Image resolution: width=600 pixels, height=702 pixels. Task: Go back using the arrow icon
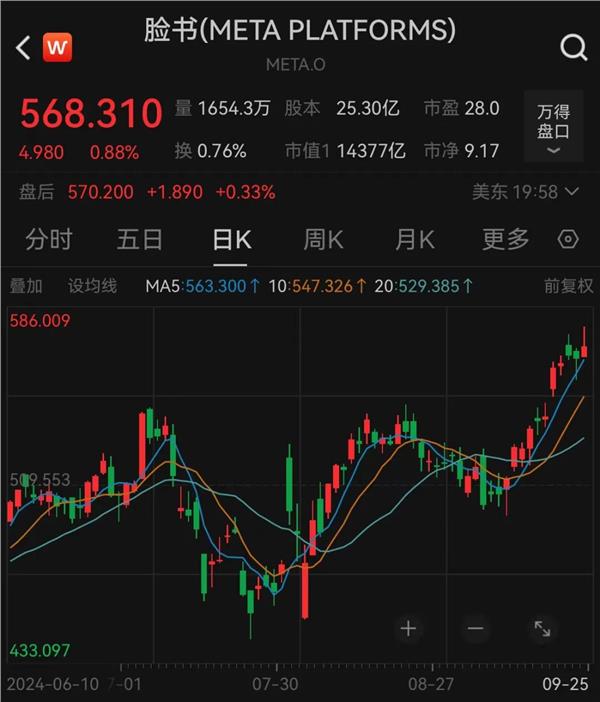pos(24,46)
